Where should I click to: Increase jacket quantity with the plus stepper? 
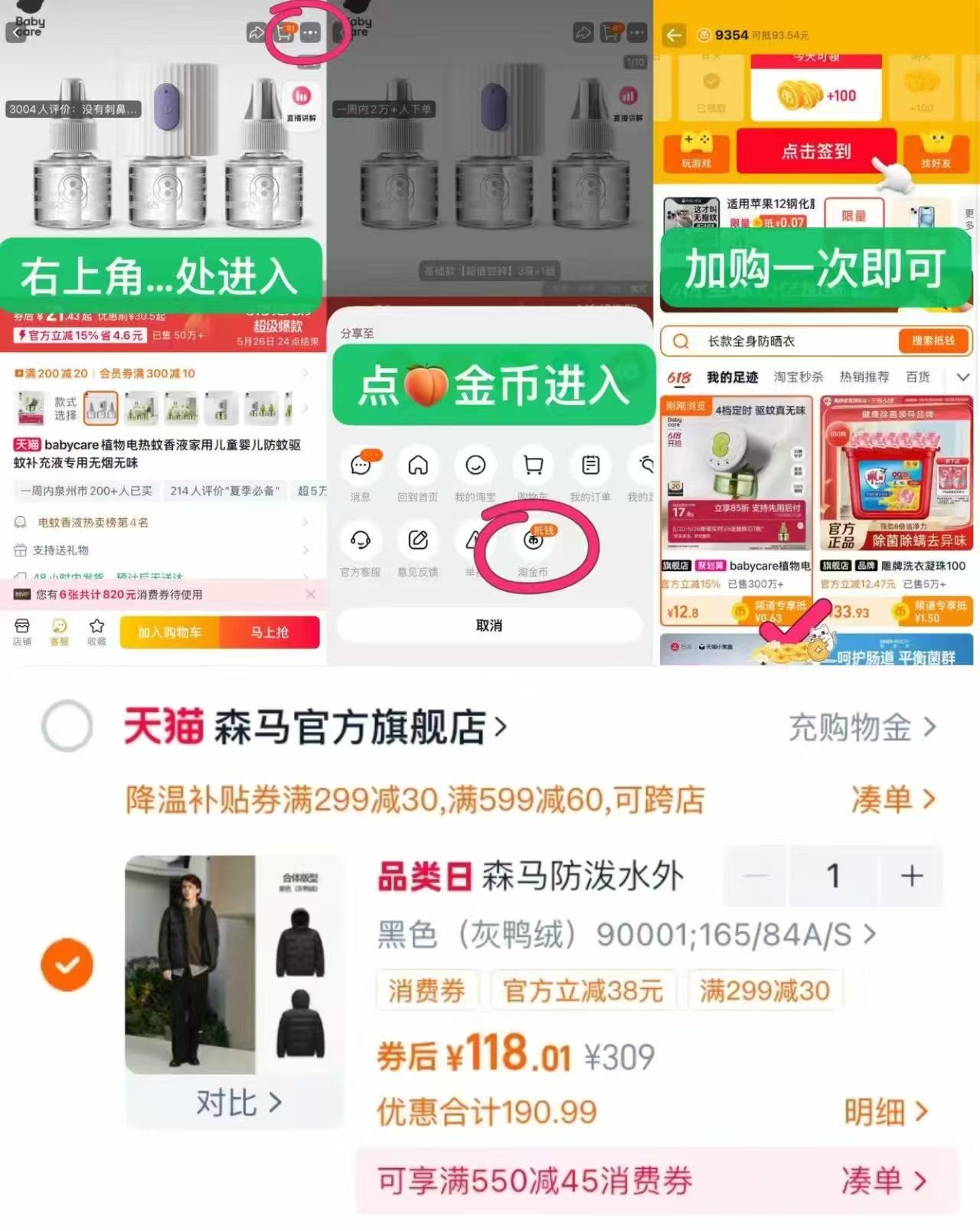tap(912, 877)
